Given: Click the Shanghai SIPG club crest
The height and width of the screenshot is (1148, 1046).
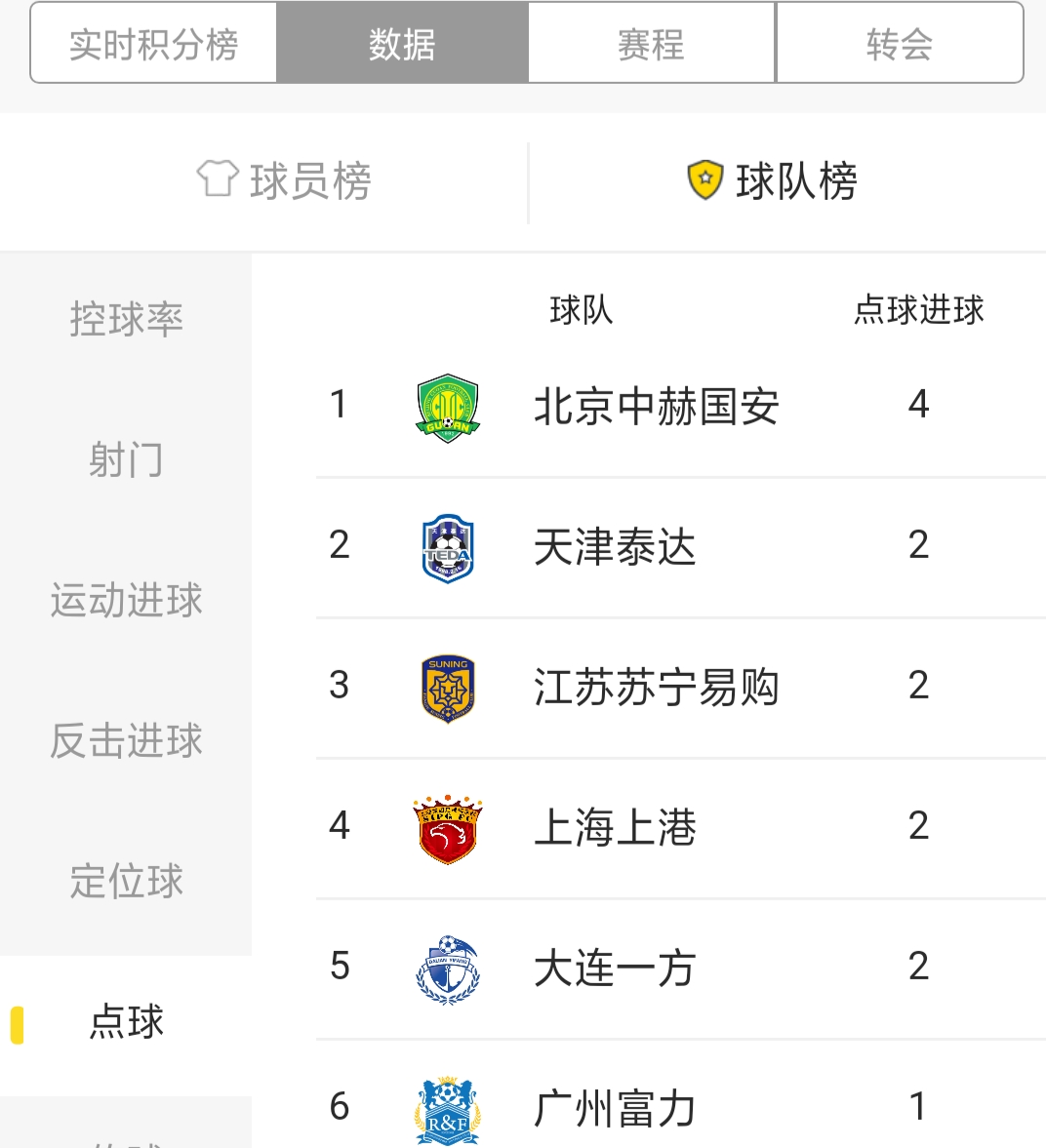Looking at the screenshot, I should click(447, 828).
